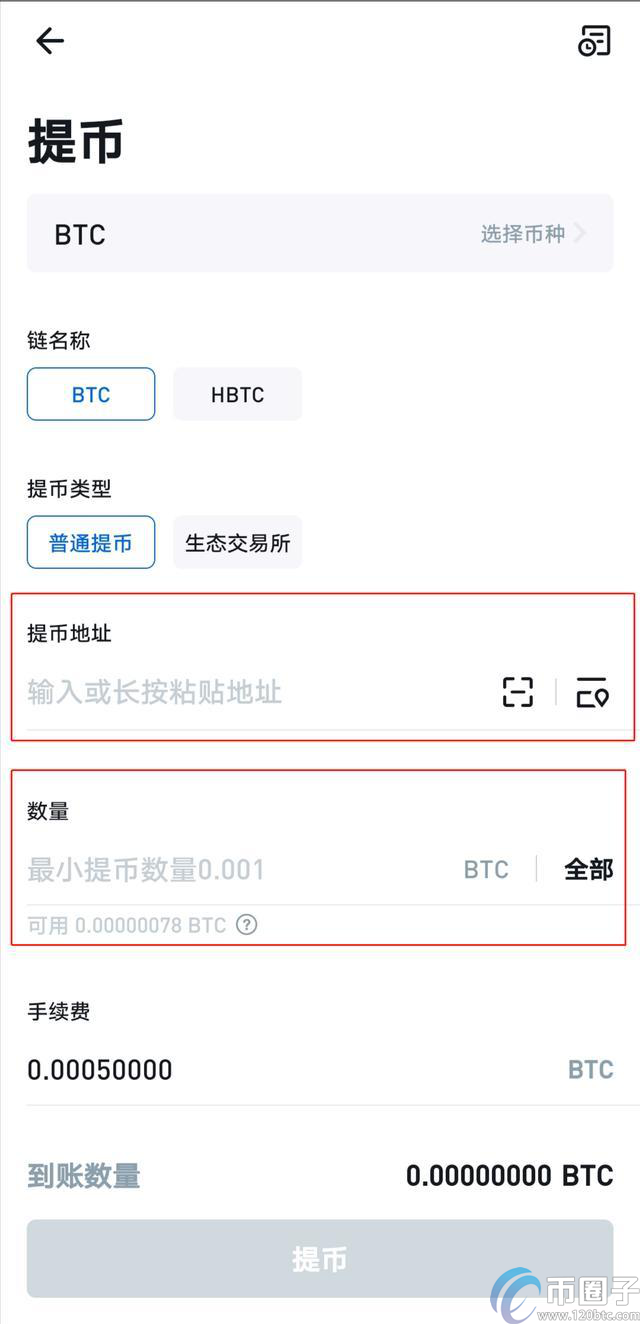640x1324 pixels.
Task: Go back using the arrow icon
Action: click(49, 41)
